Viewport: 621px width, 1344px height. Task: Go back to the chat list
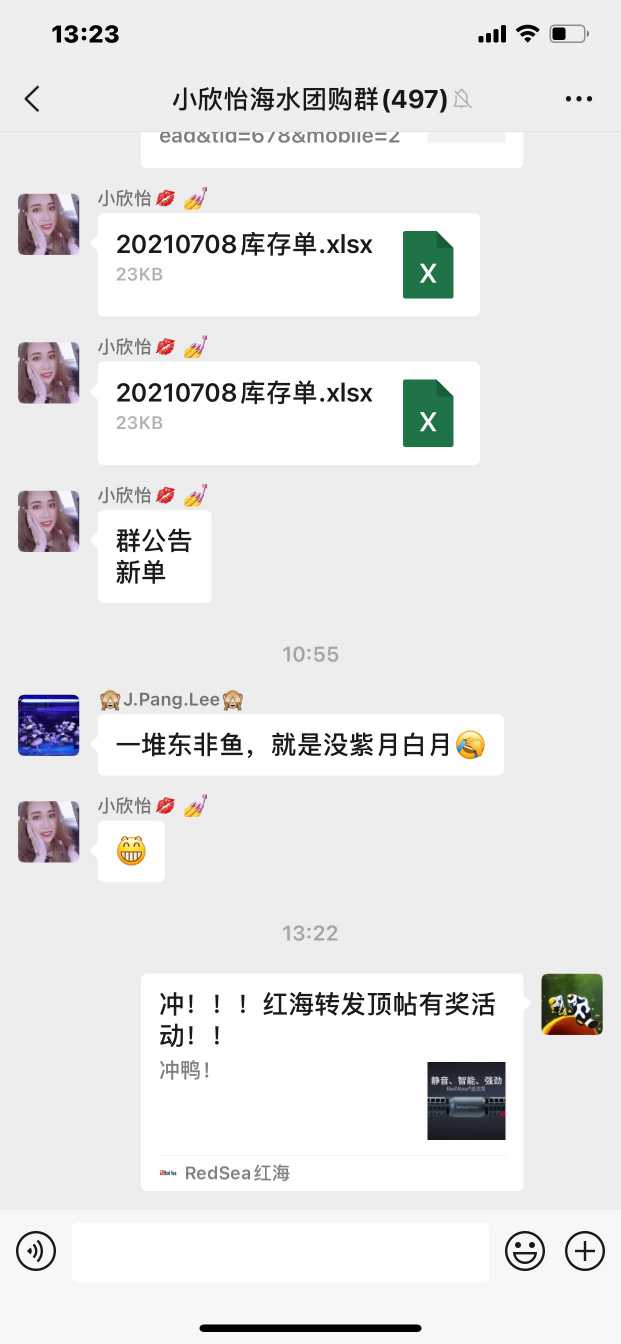click(x=32, y=98)
